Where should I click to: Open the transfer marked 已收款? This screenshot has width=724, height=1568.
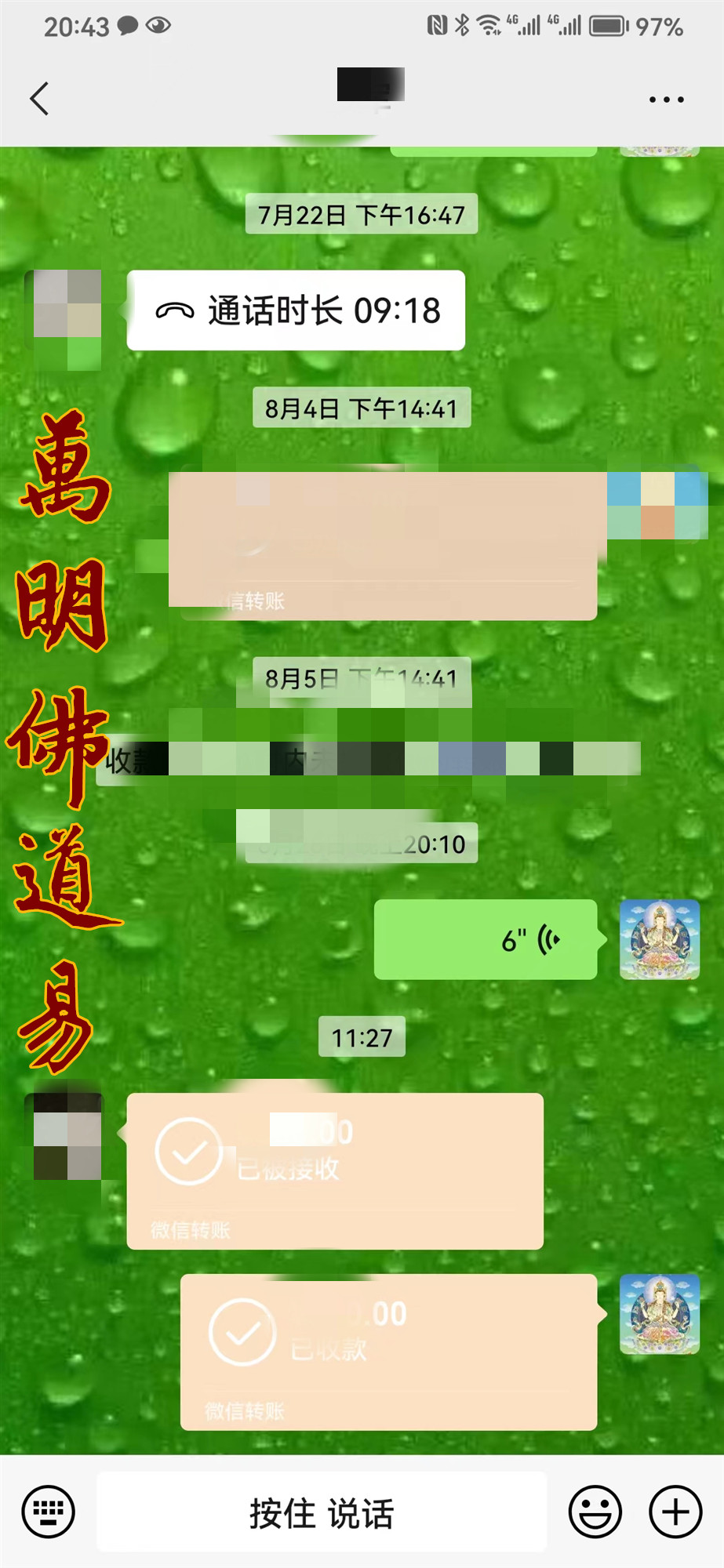click(388, 1351)
